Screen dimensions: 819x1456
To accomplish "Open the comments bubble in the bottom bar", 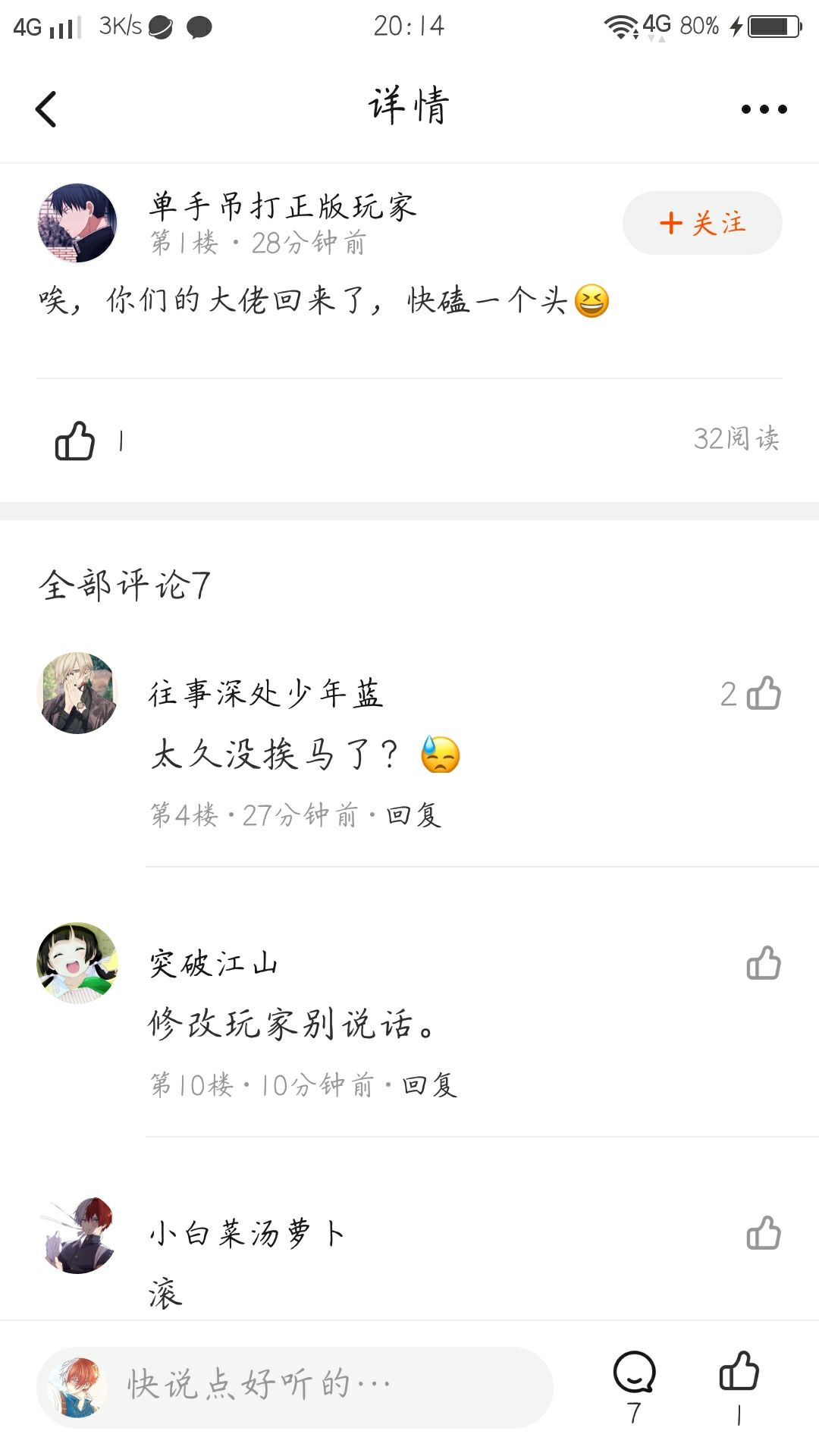I will point(634,1374).
